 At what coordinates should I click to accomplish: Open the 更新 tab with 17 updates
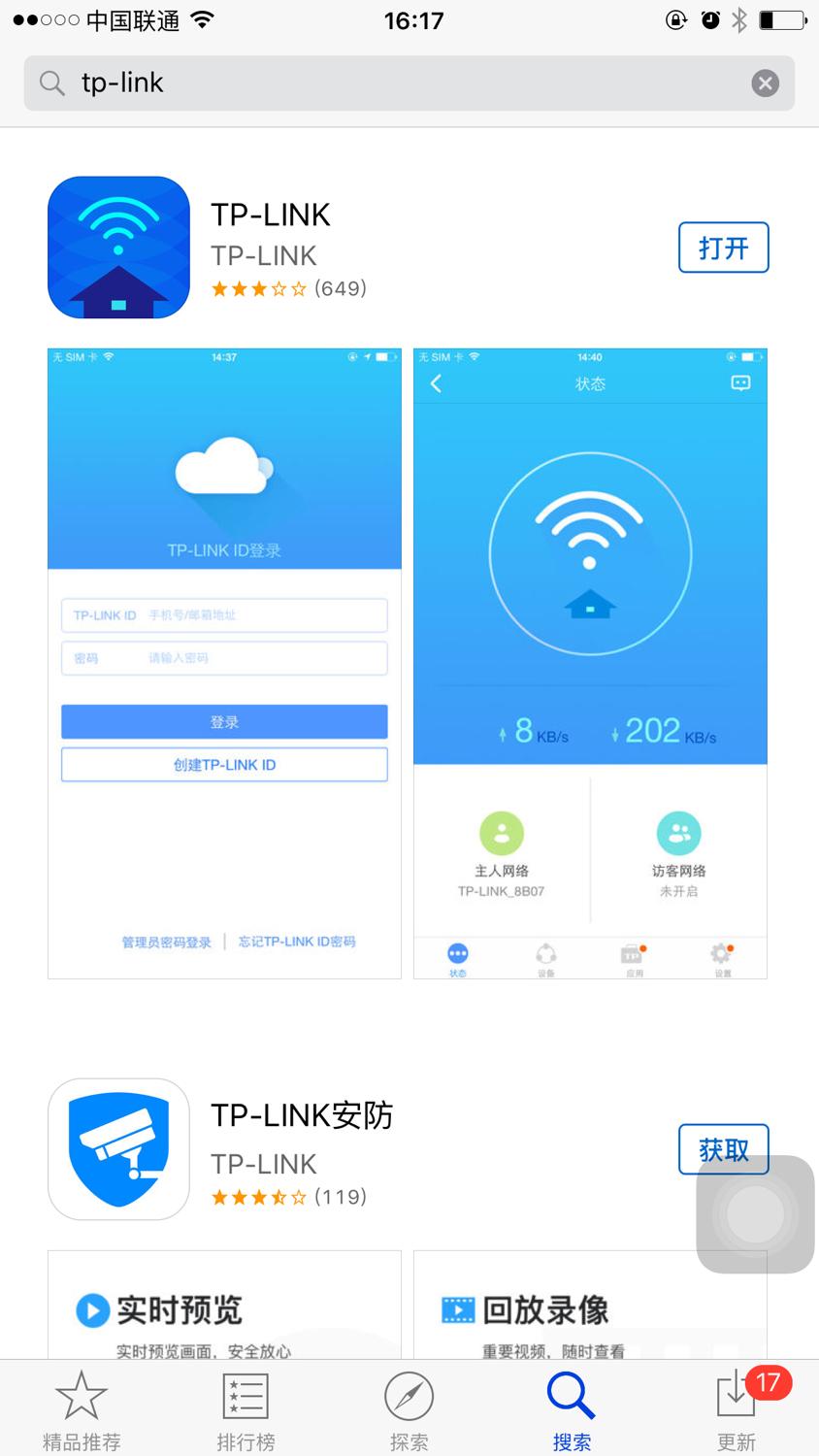click(737, 1409)
